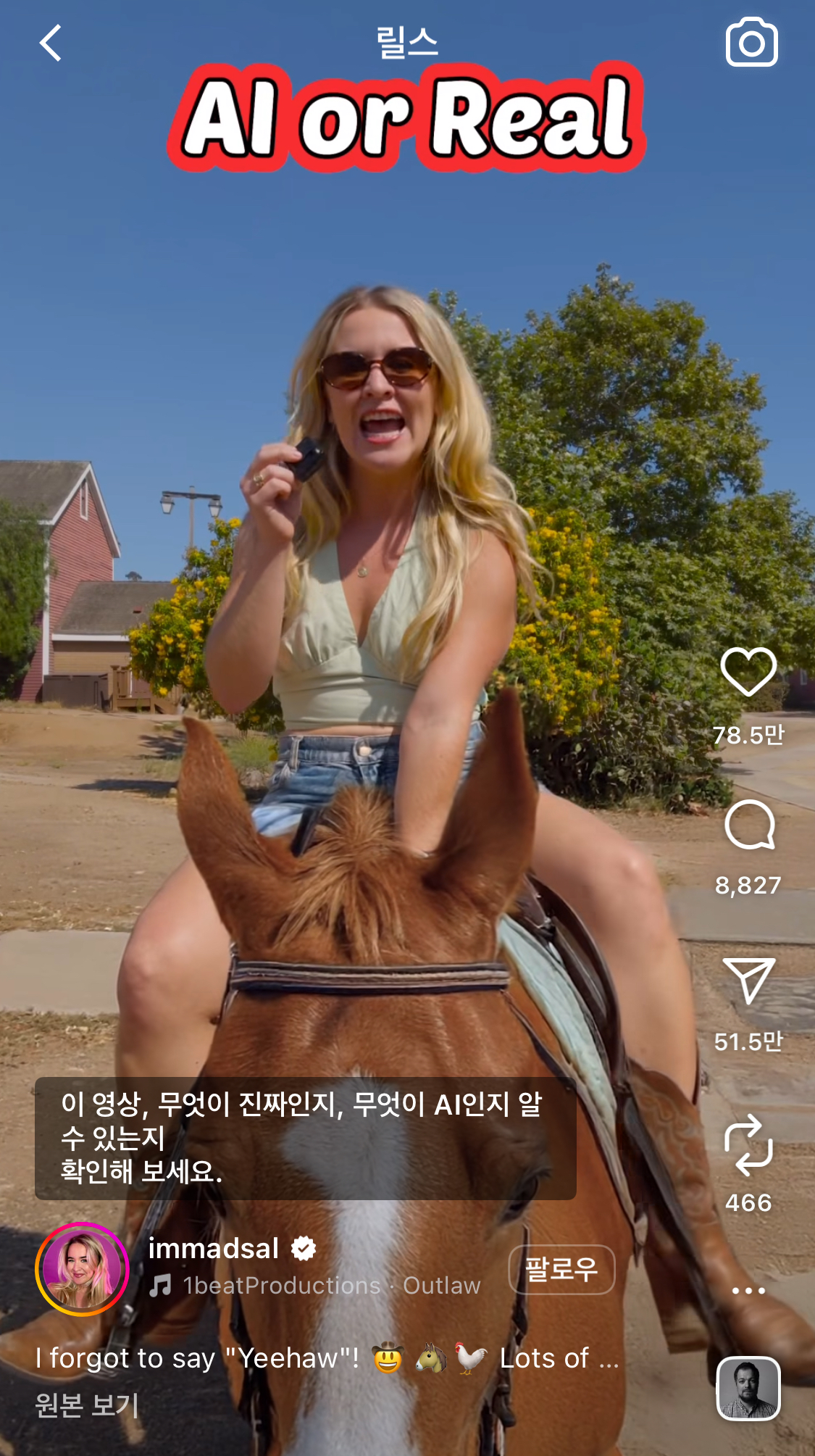Open the camera to create a reel
The width and height of the screenshot is (815, 1456).
[751, 43]
